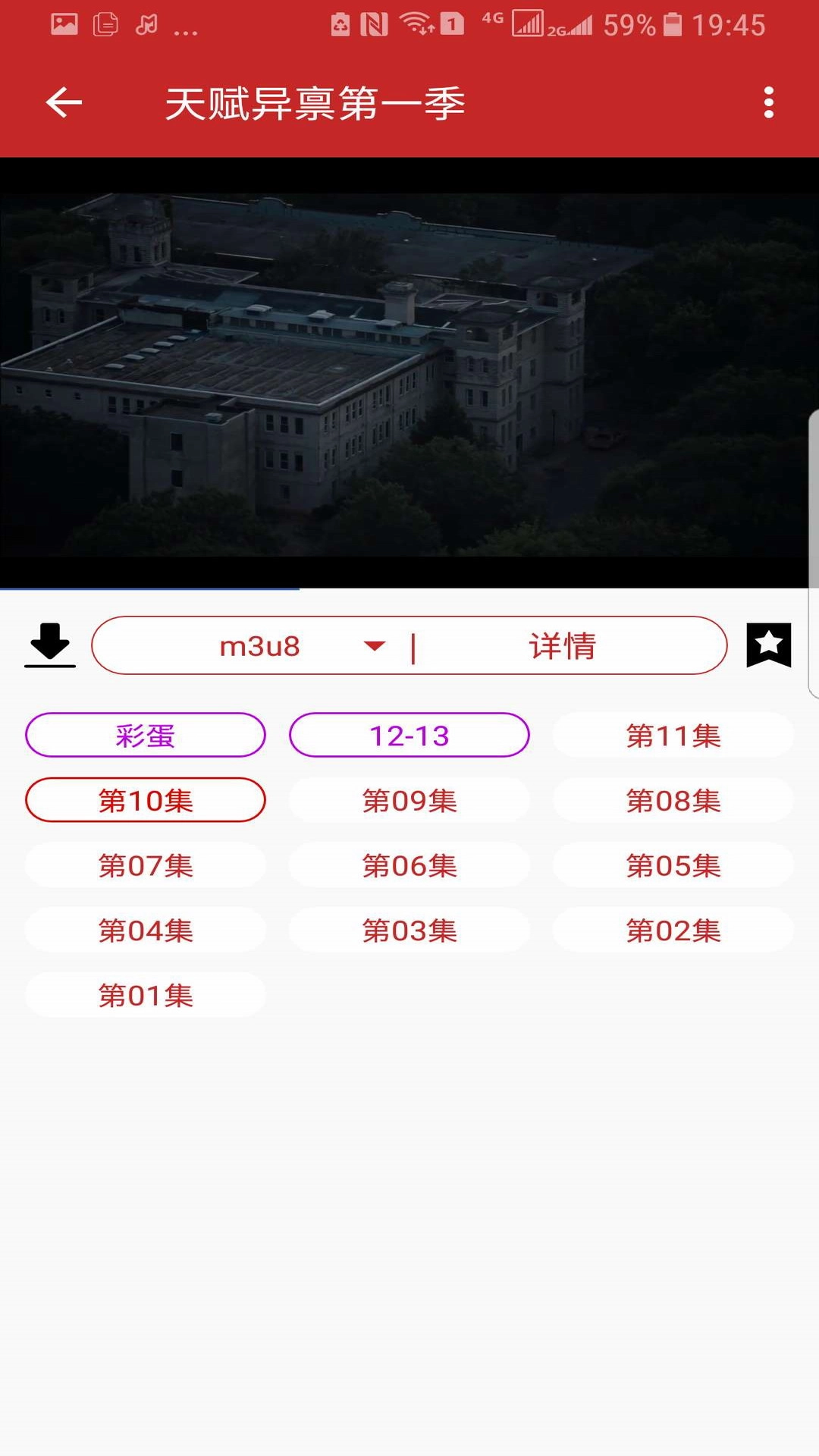
Task: Play 第11集
Action: click(673, 735)
